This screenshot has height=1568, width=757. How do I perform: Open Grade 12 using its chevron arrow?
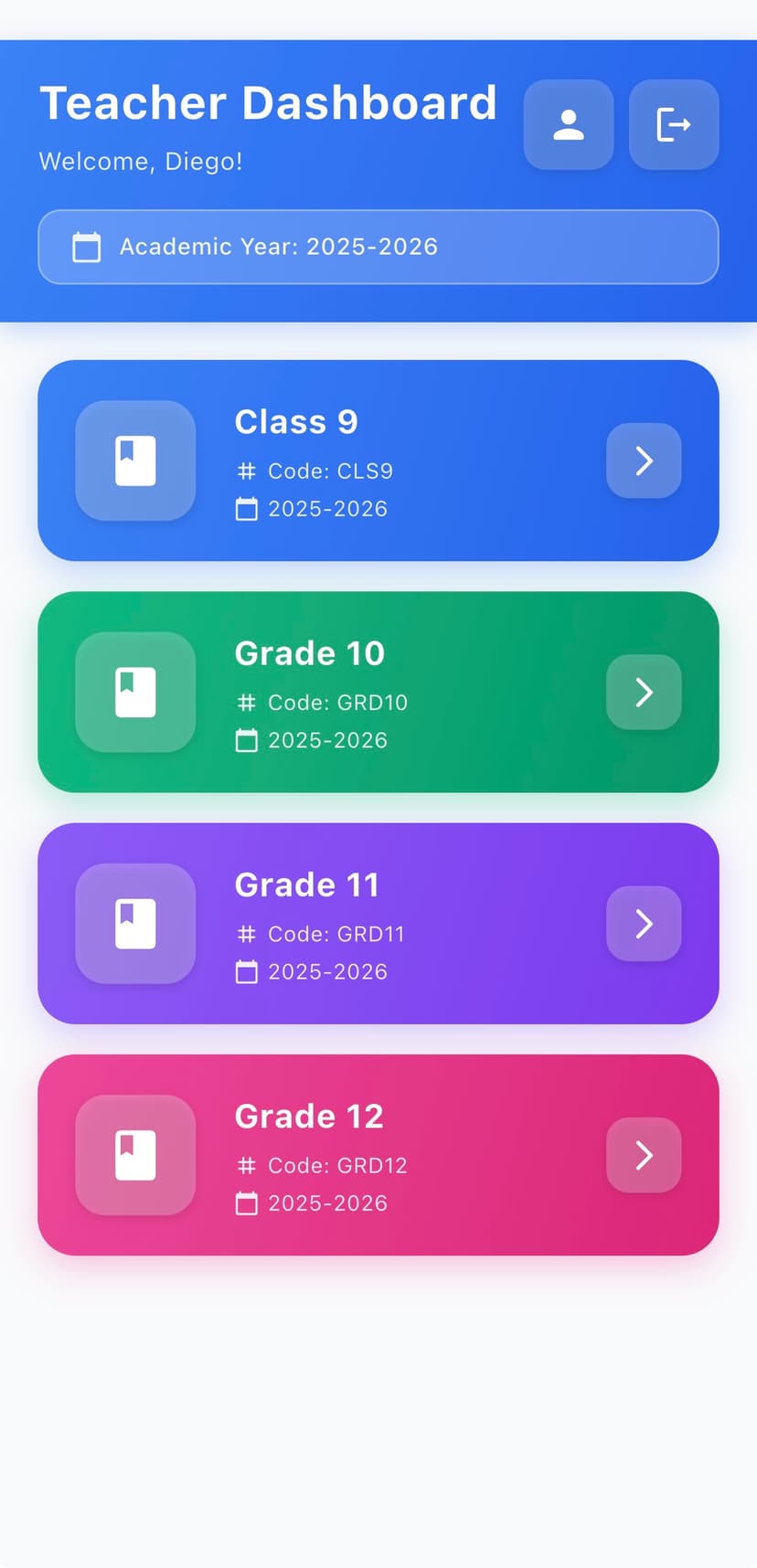coord(644,1155)
